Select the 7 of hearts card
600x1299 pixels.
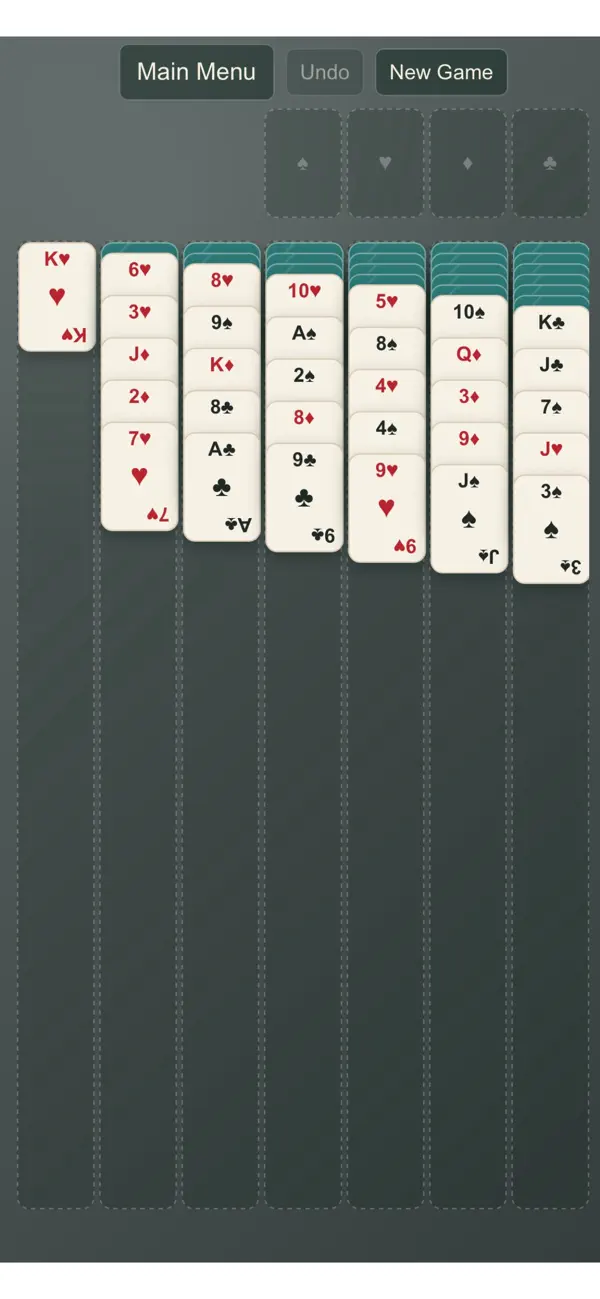click(x=139, y=476)
